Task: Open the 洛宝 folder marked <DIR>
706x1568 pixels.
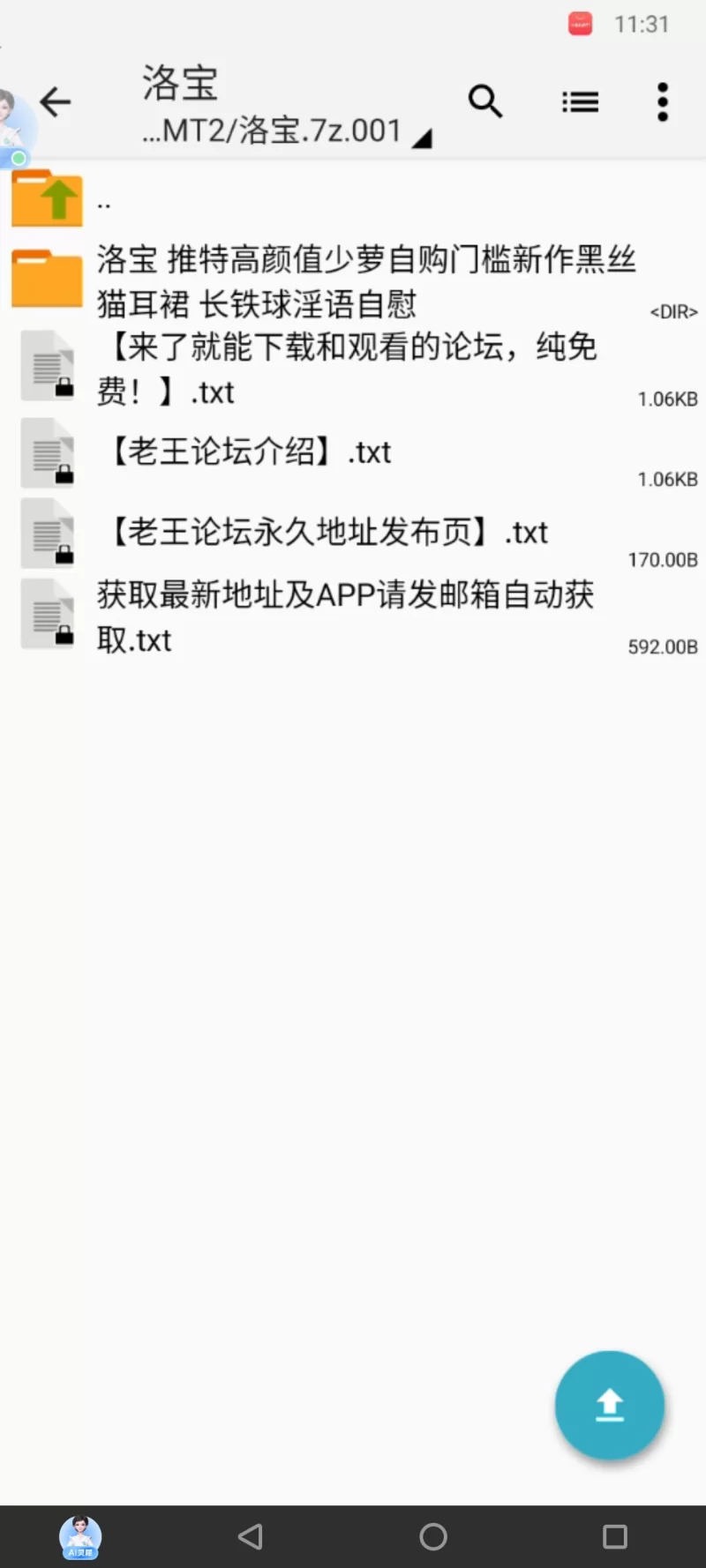Action: click(x=353, y=280)
